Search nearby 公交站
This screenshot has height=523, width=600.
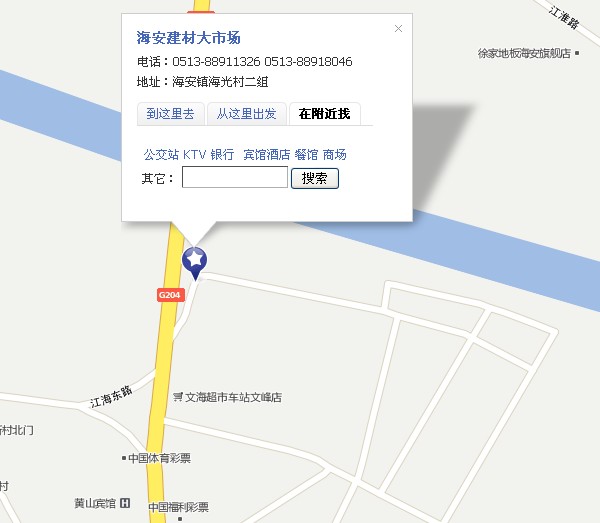(x=161, y=155)
